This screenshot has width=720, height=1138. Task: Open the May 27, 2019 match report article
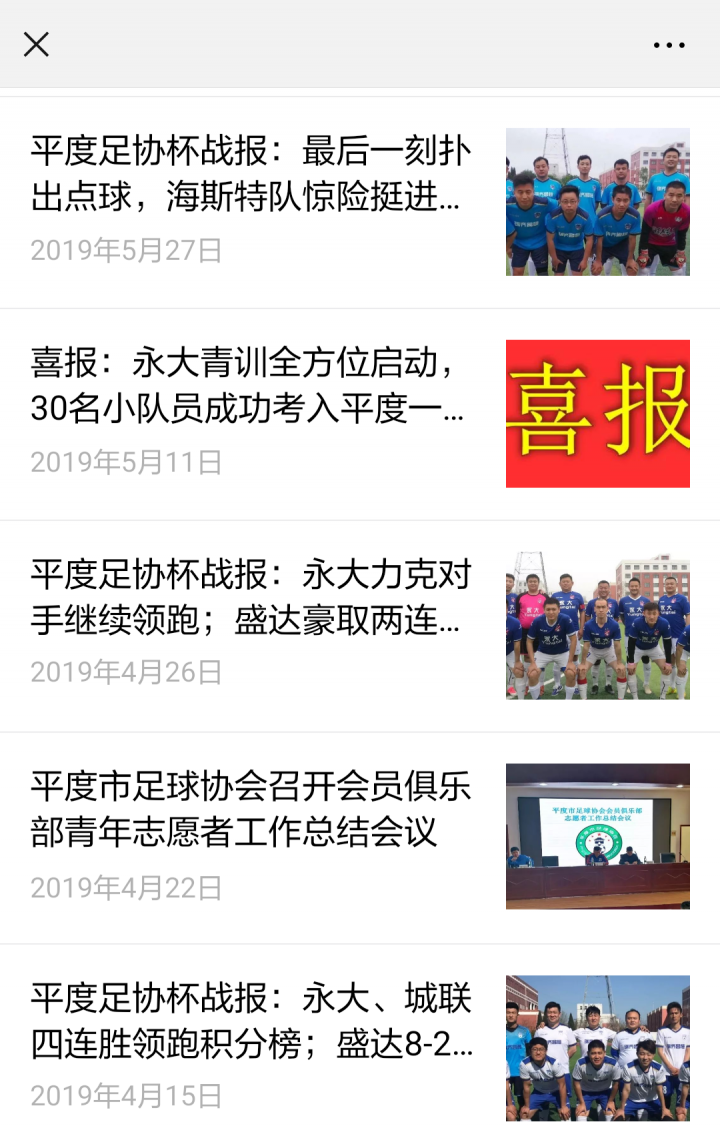click(x=250, y=175)
